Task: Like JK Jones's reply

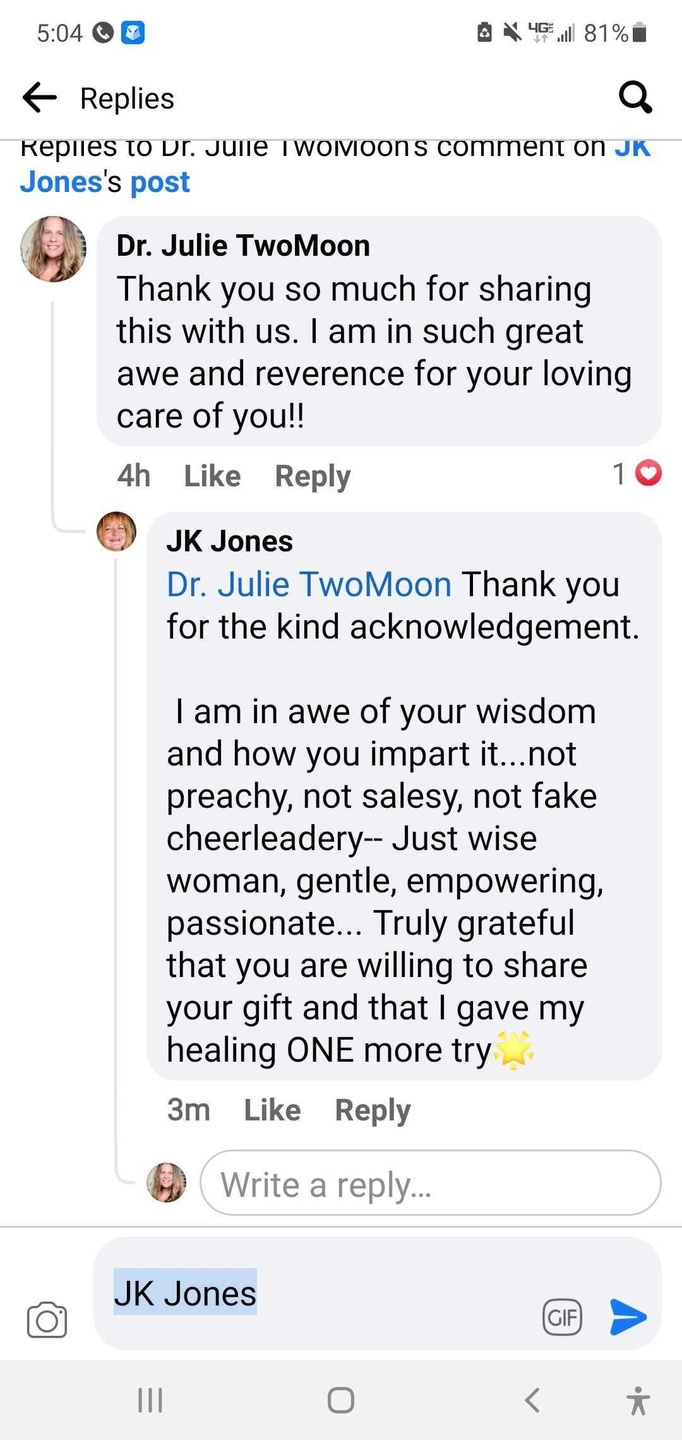Action: [272, 1110]
